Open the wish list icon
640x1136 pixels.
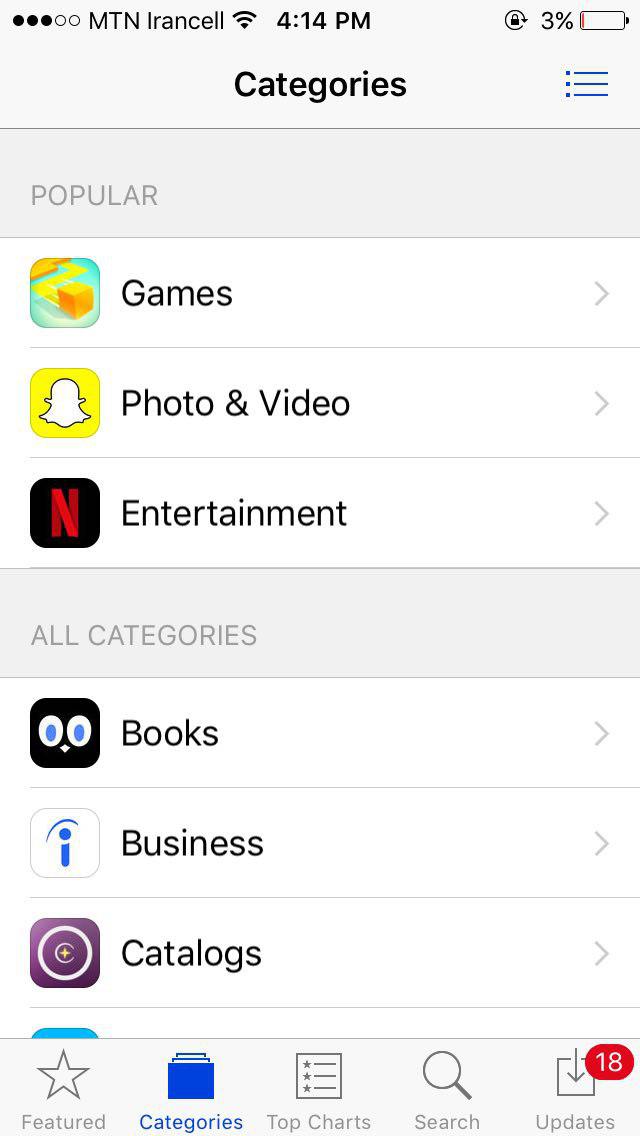(586, 84)
